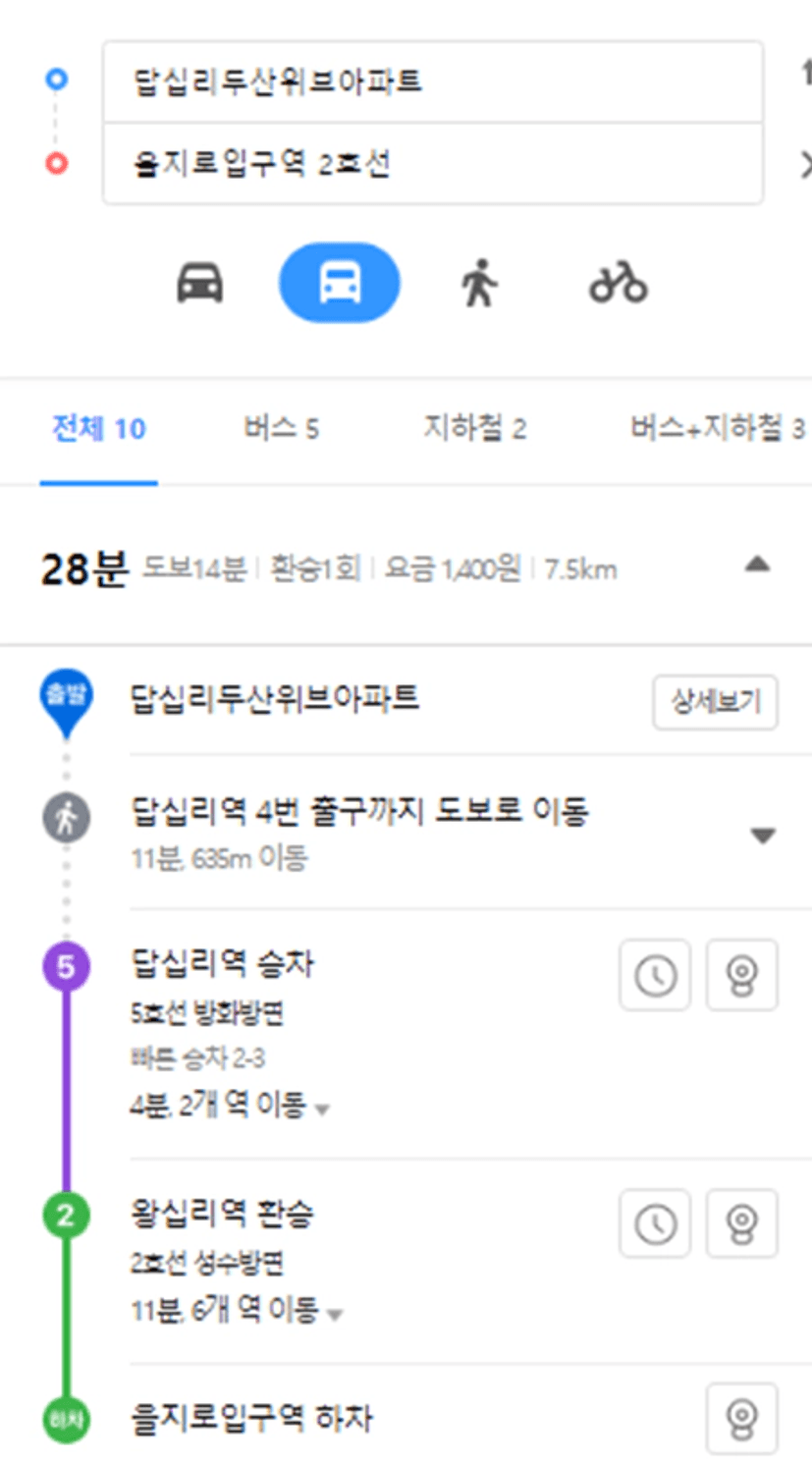This screenshot has height=1461, width=812.
Task: Tap the 상세보기 button
Action: (x=716, y=701)
